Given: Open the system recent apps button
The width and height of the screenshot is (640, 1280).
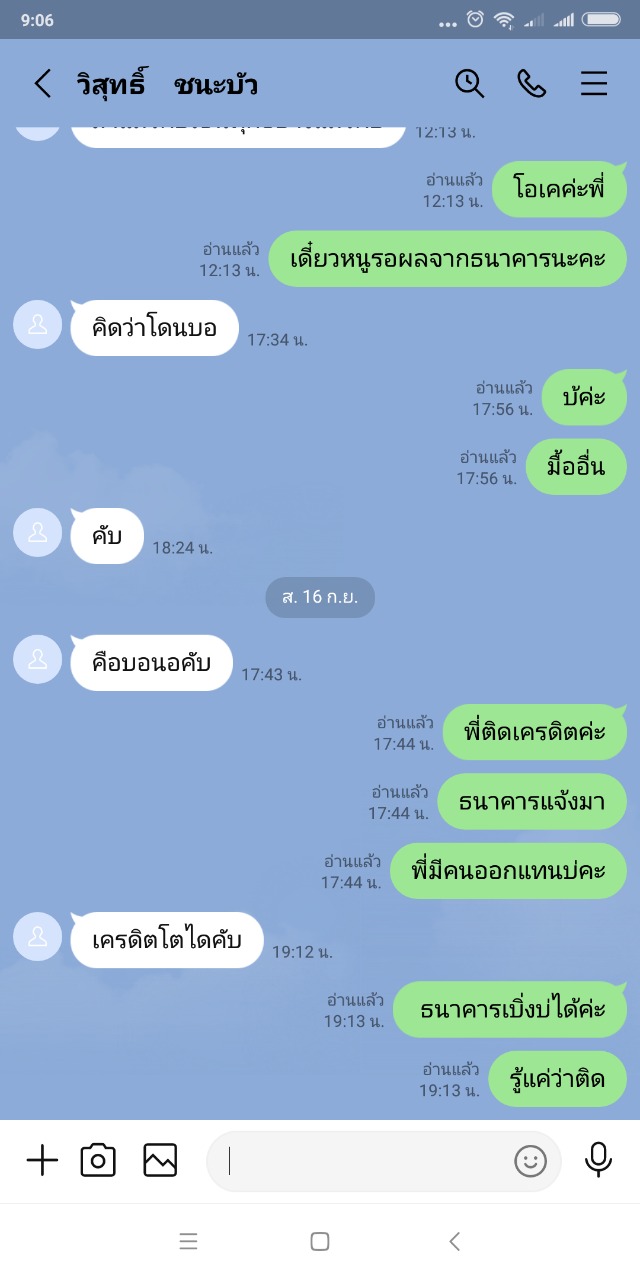Looking at the screenshot, I should click(188, 1242).
